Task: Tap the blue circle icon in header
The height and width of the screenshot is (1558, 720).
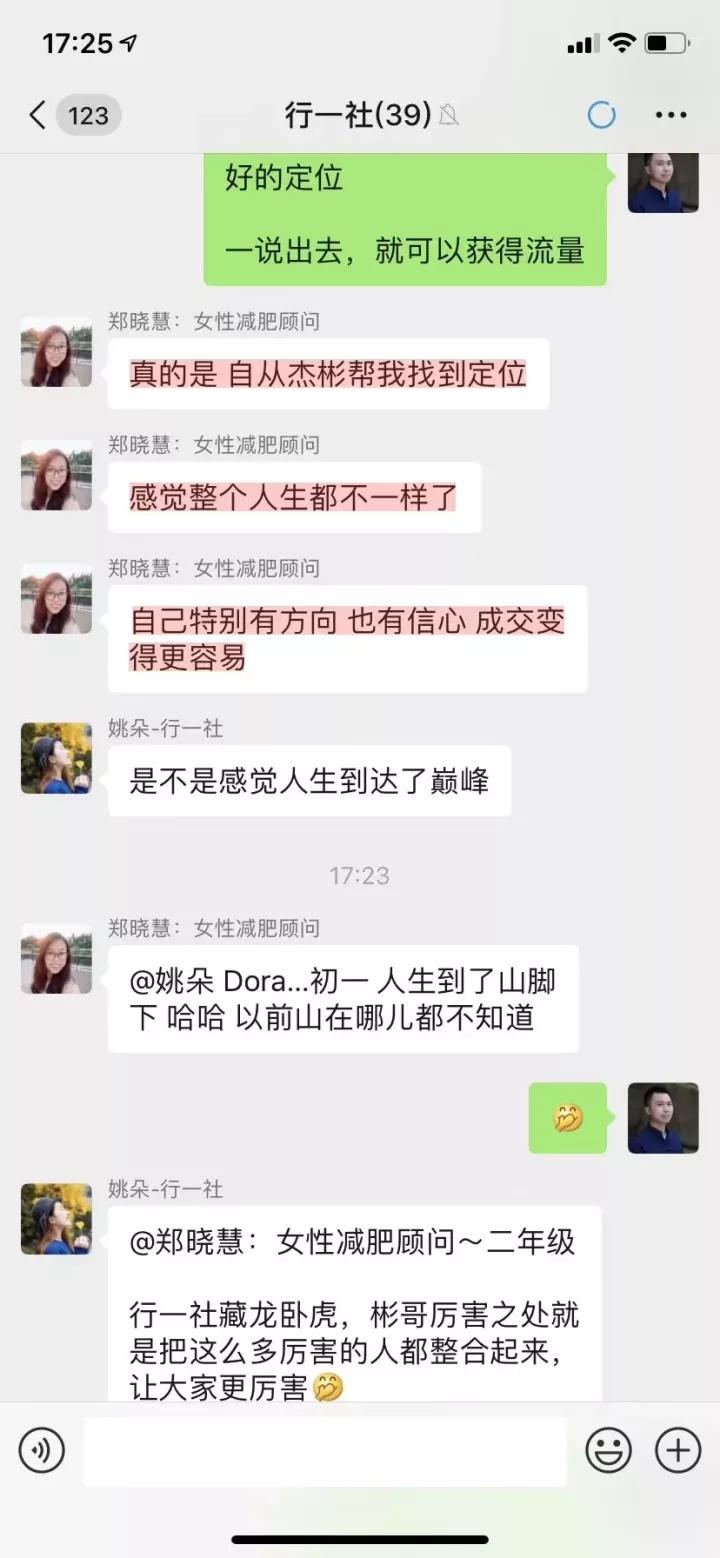Action: [601, 116]
